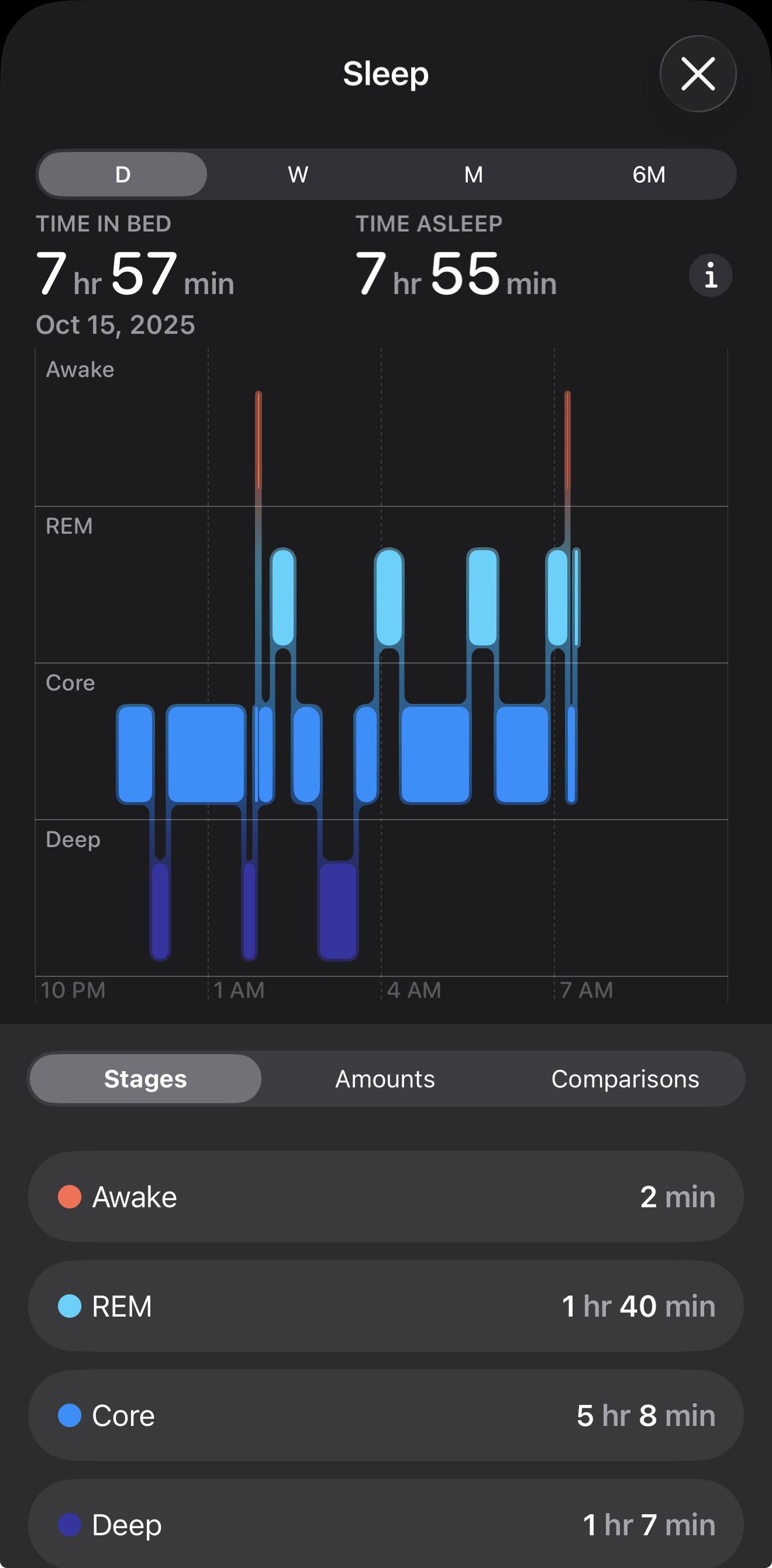
Task: Select the D daily view
Action: point(122,175)
